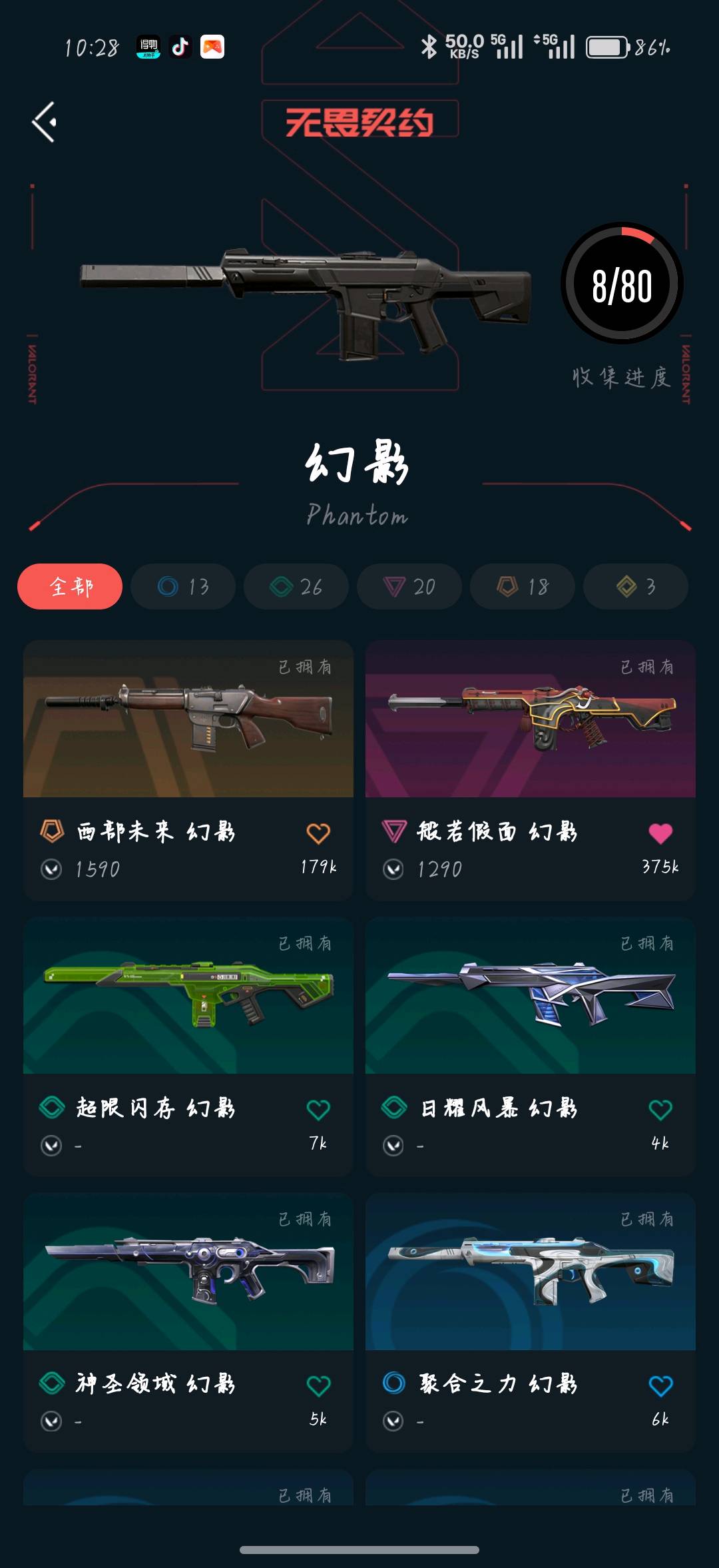Like the 西部未来 幻影 skin
Screen dimensions: 719x1568
point(318,833)
